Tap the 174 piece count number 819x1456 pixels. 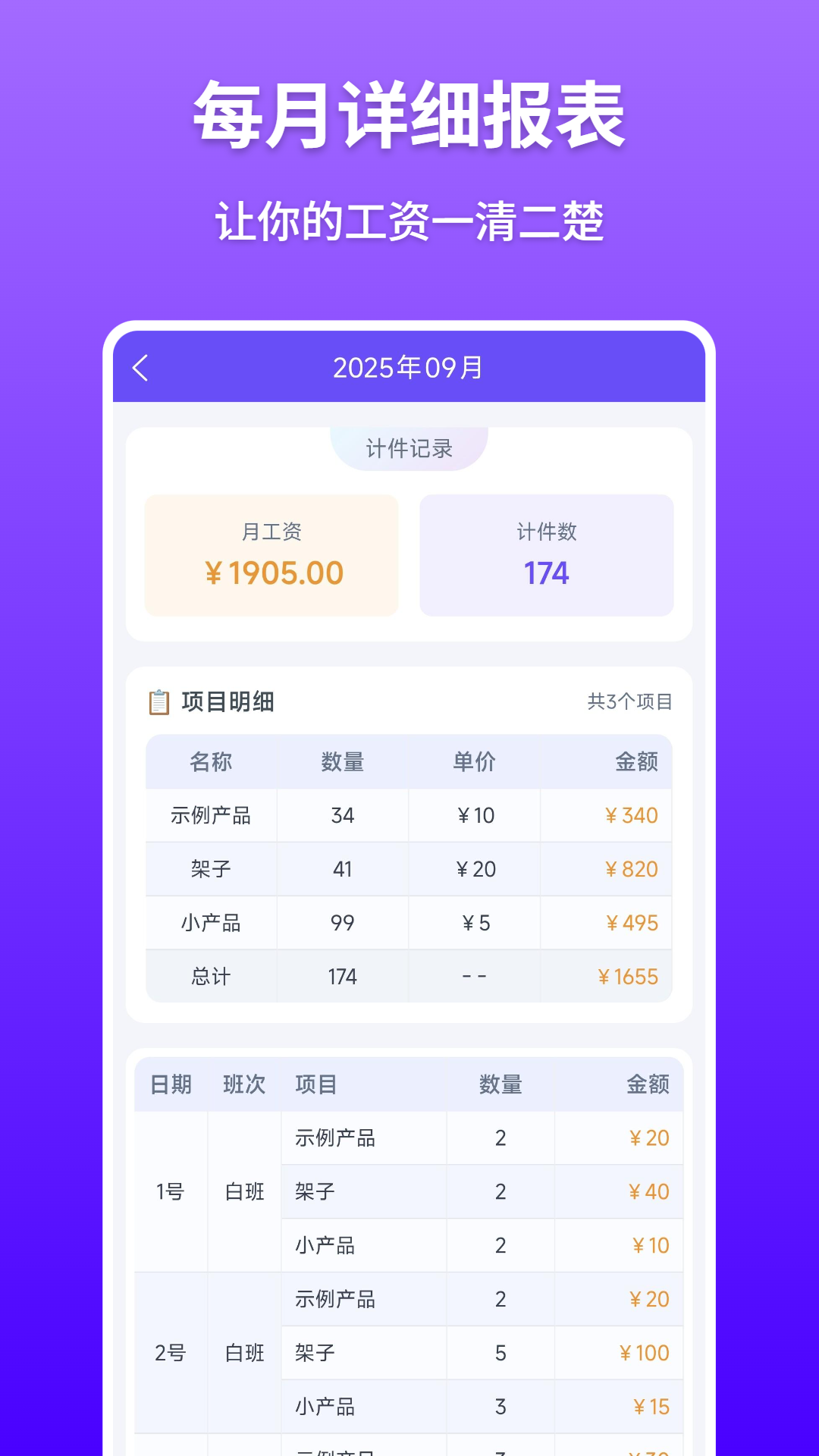click(x=547, y=574)
